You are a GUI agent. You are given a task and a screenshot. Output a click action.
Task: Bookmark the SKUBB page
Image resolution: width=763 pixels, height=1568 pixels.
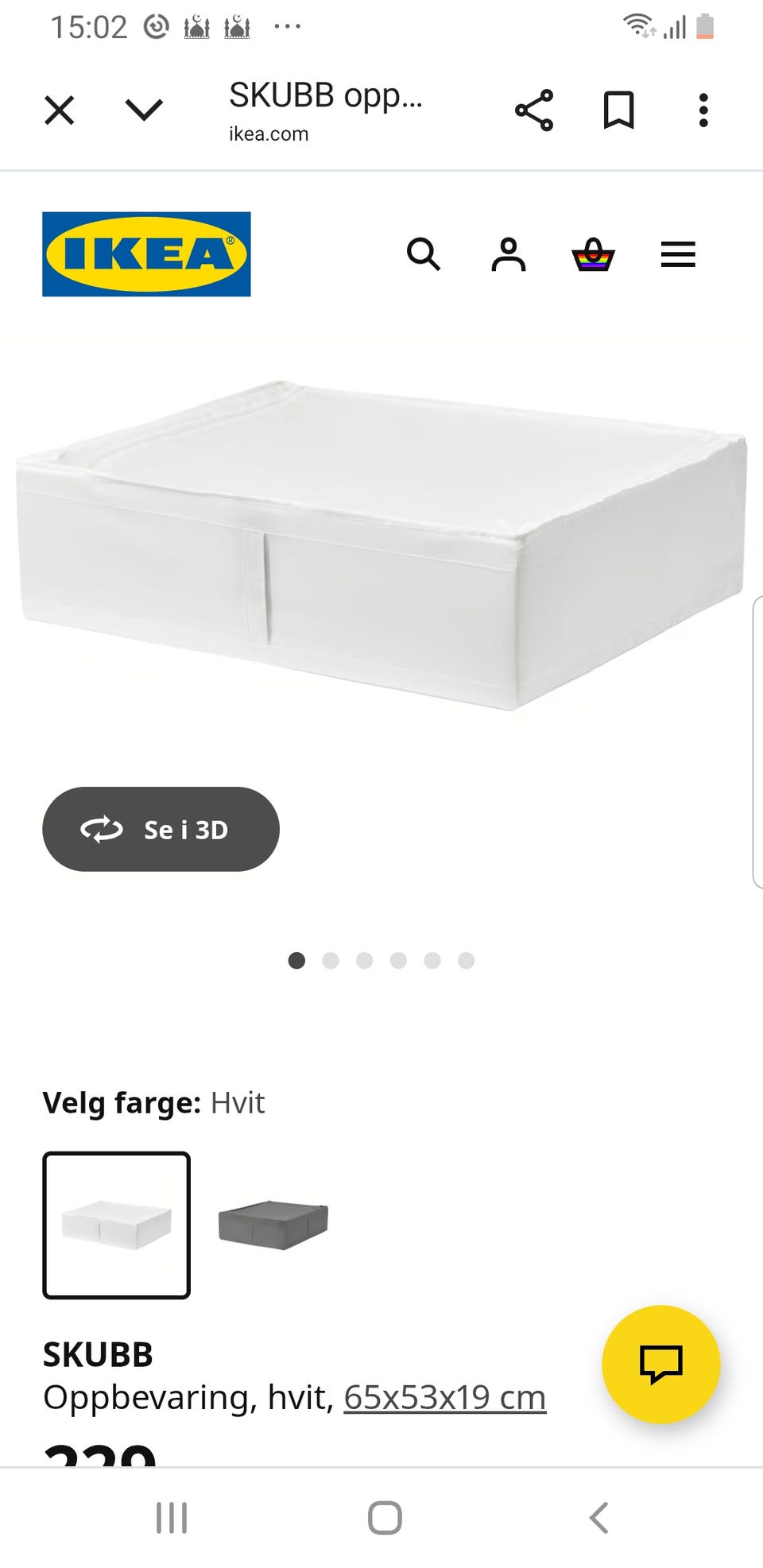tap(618, 110)
